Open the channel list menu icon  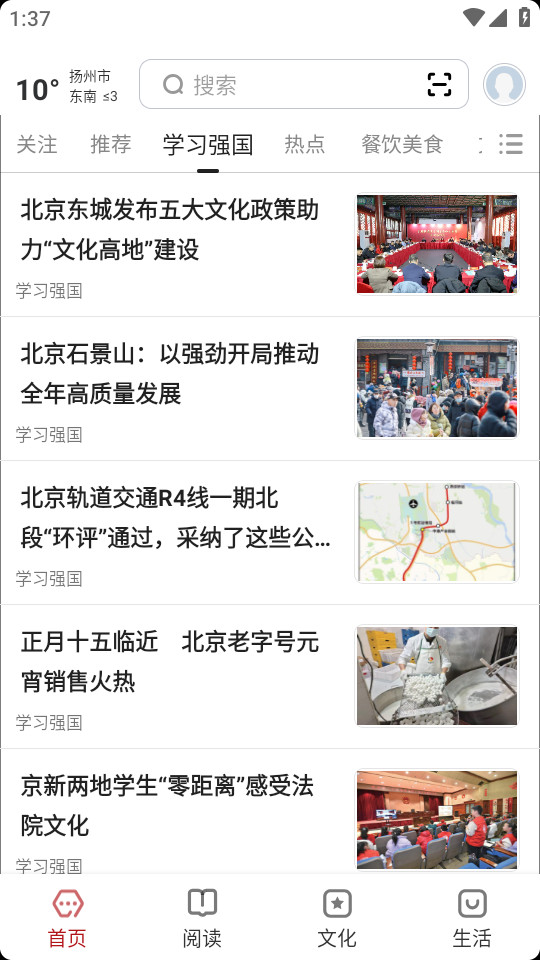(x=511, y=144)
